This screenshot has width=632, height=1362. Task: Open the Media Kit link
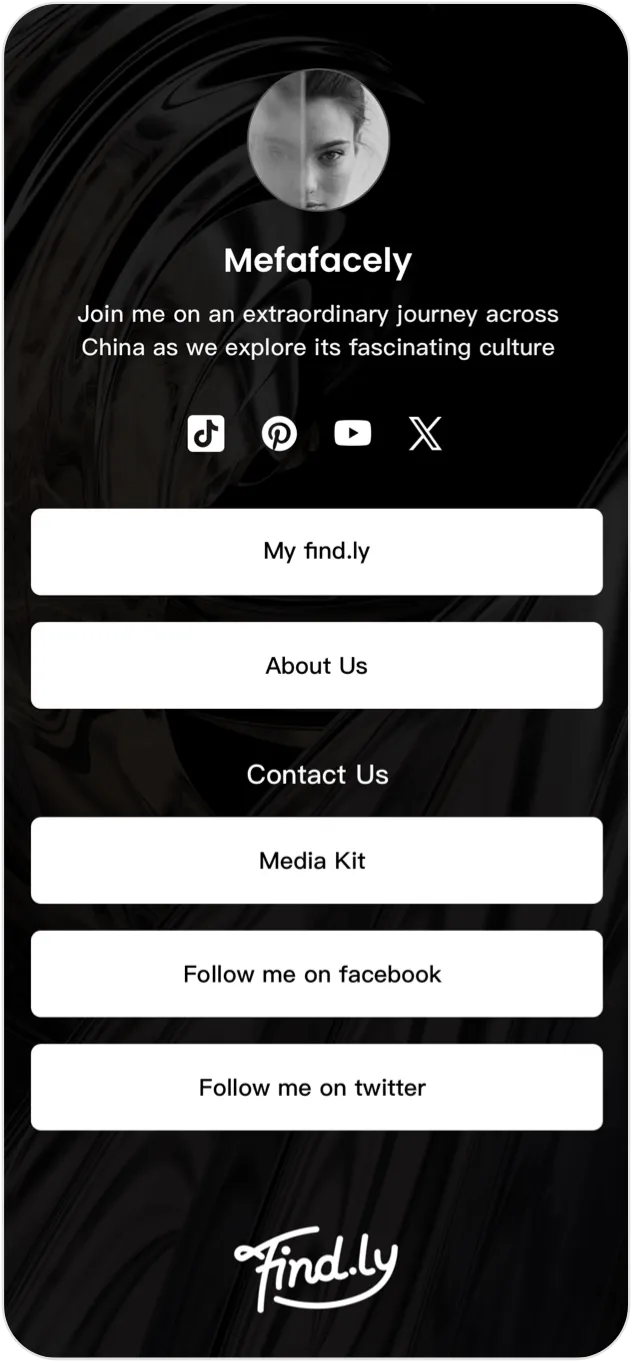[x=316, y=860]
